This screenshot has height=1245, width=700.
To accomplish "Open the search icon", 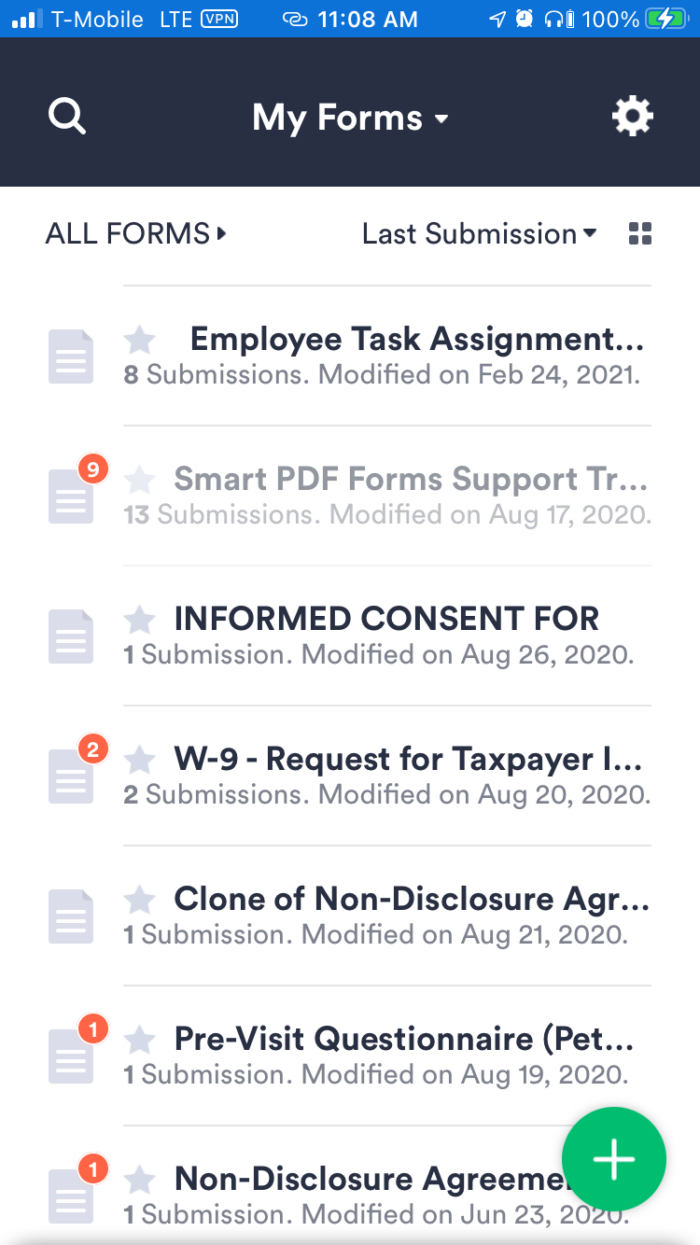I will tap(67, 117).
